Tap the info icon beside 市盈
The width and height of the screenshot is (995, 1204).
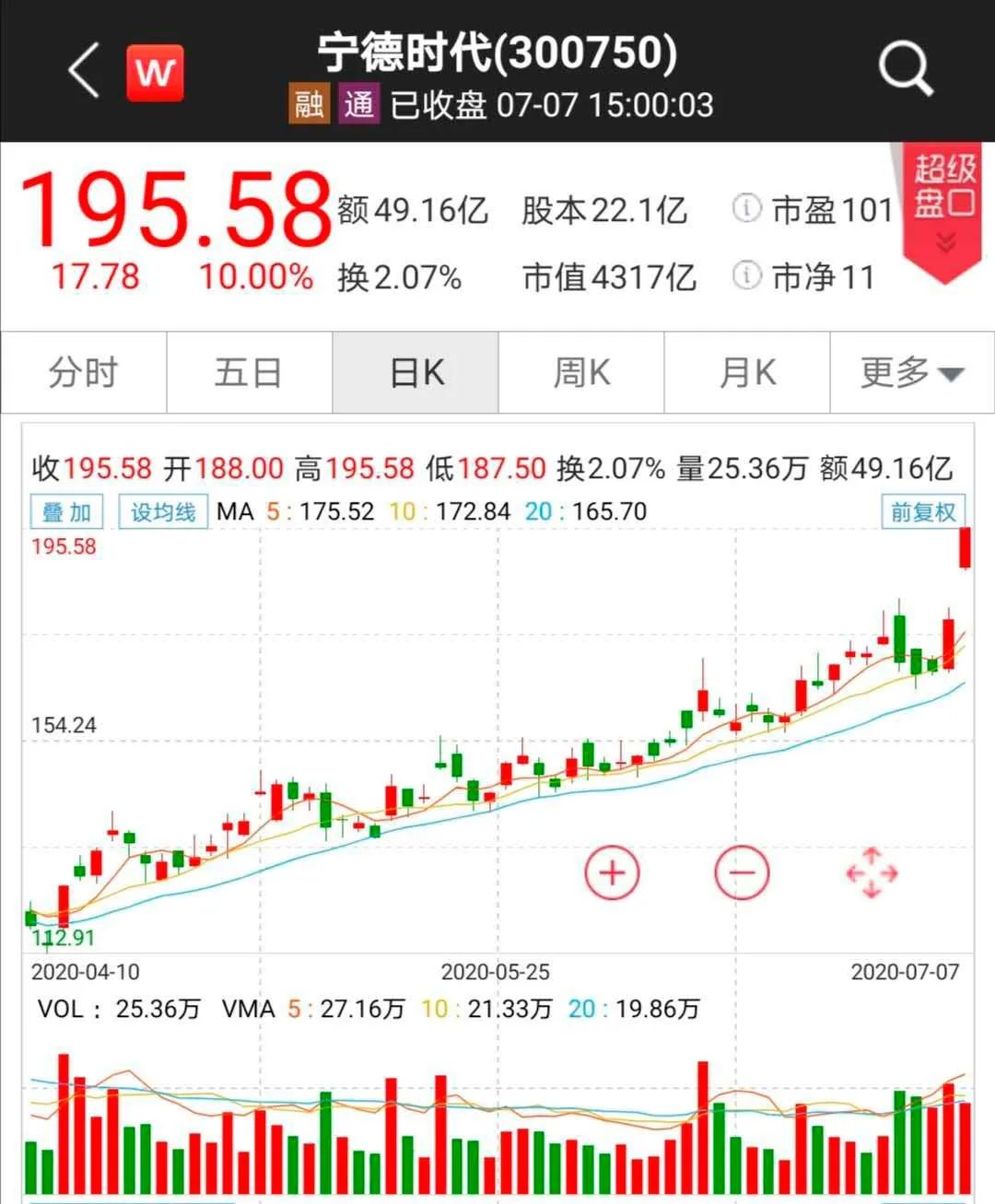pos(746,208)
